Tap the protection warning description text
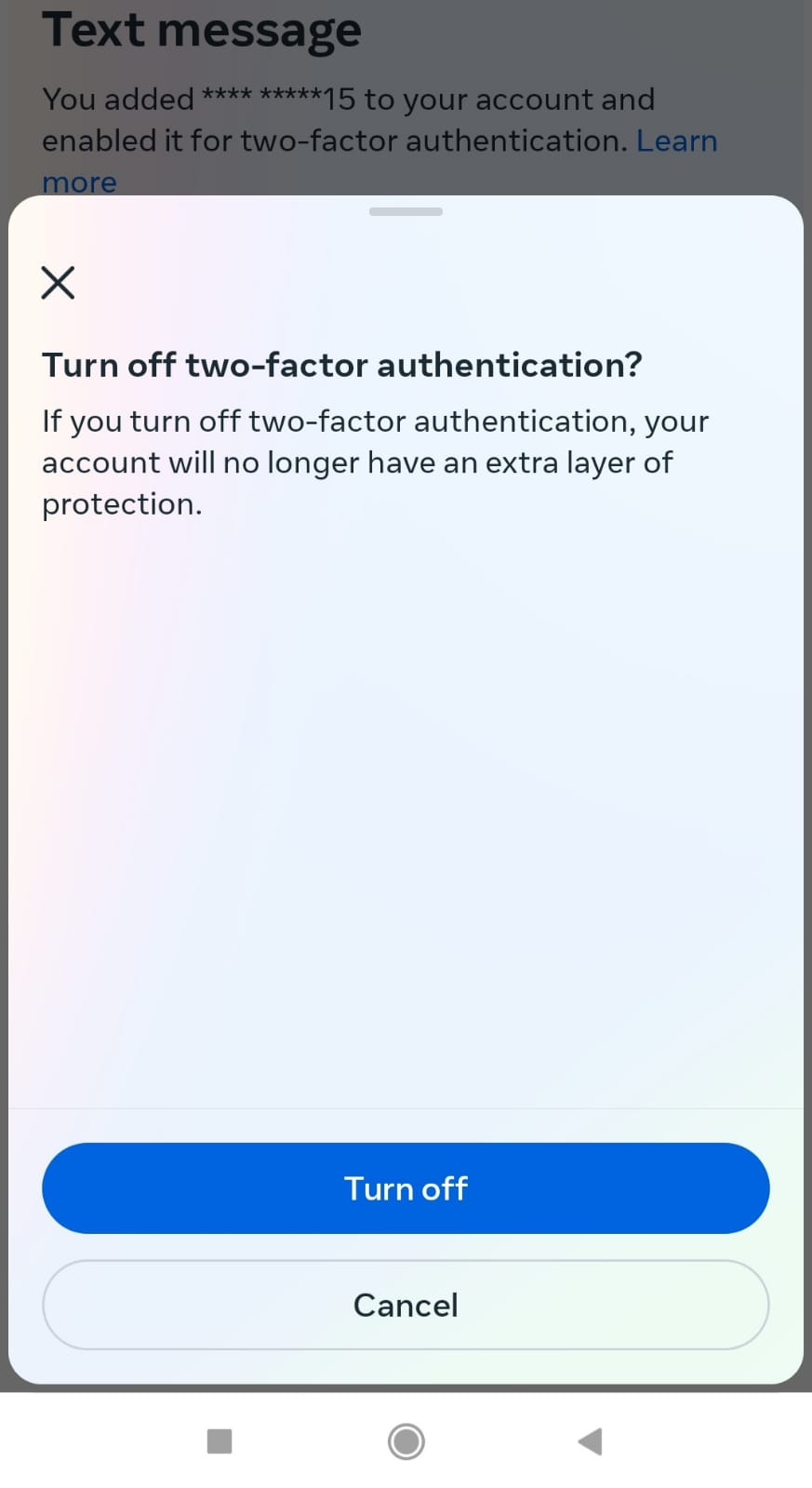The height and width of the screenshot is (1488, 812). 375,462
